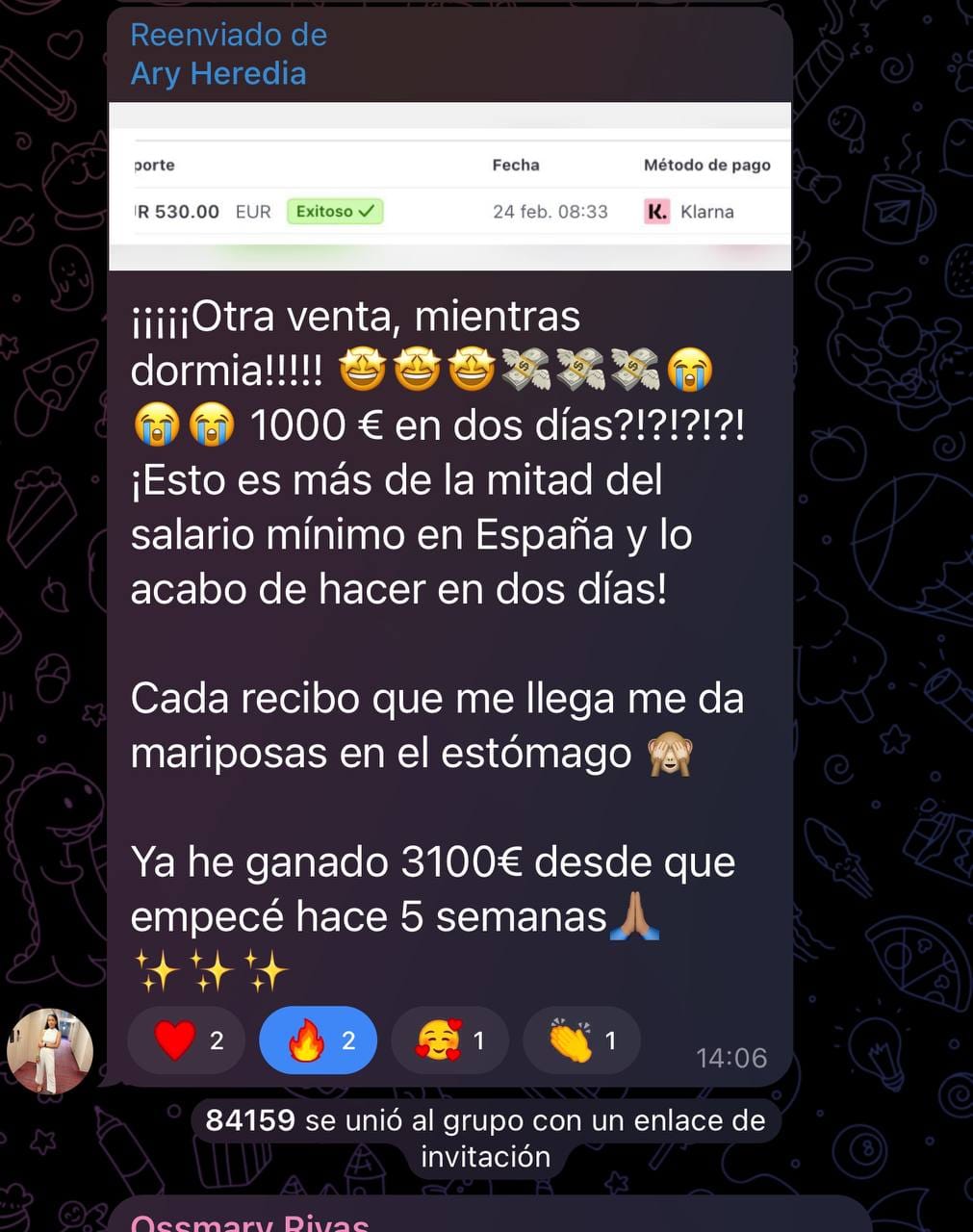Open forwarded sender Ary Heredia's profile
Viewport: 973px width, 1232px height.
pyautogui.click(x=218, y=73)
